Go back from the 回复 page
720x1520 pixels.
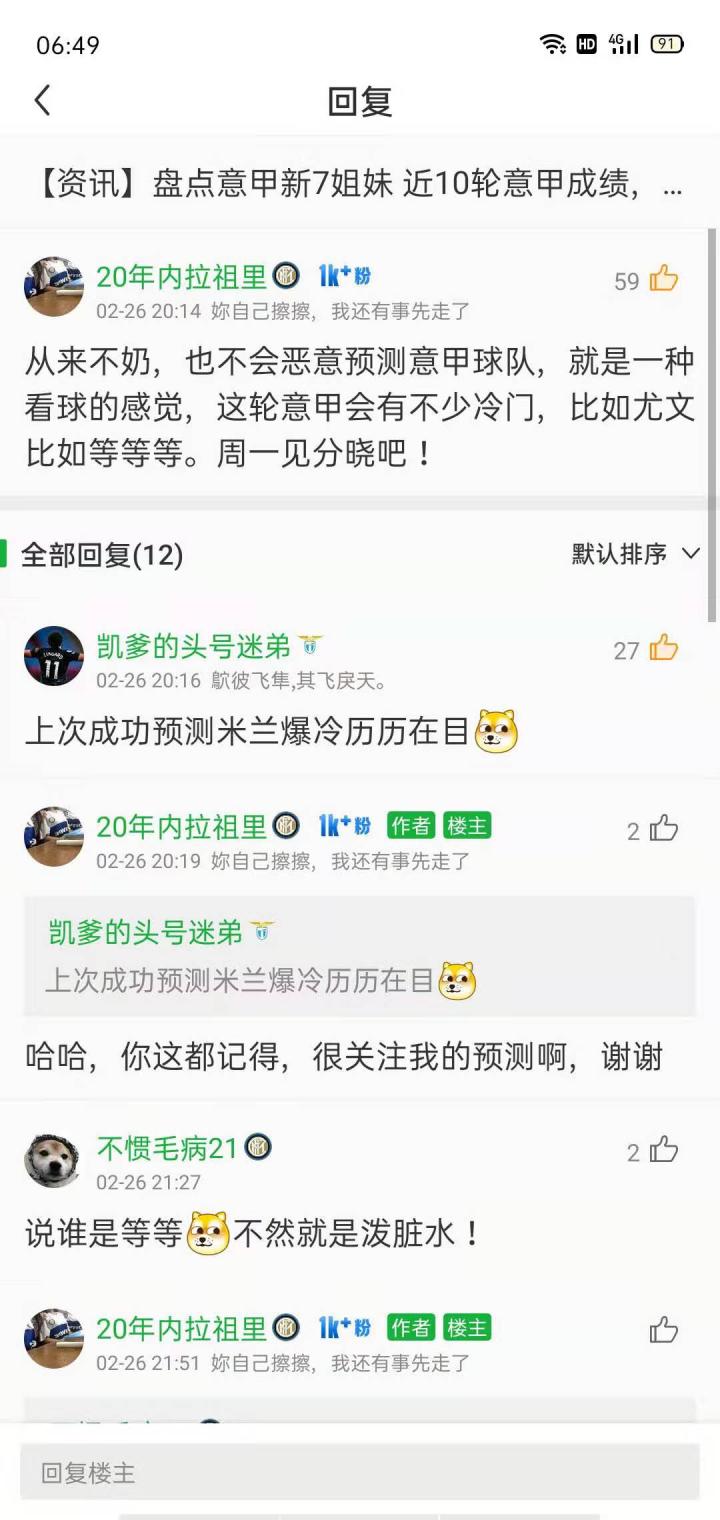(42, 100)
